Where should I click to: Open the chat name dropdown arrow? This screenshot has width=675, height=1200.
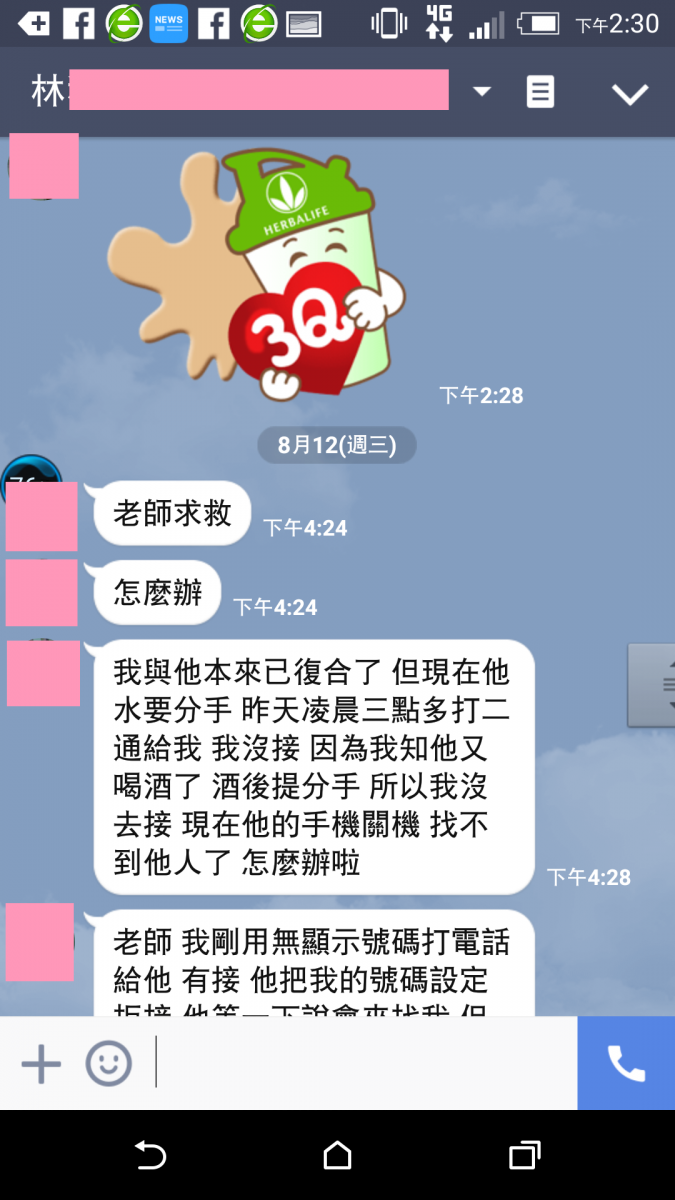(482, 92)
